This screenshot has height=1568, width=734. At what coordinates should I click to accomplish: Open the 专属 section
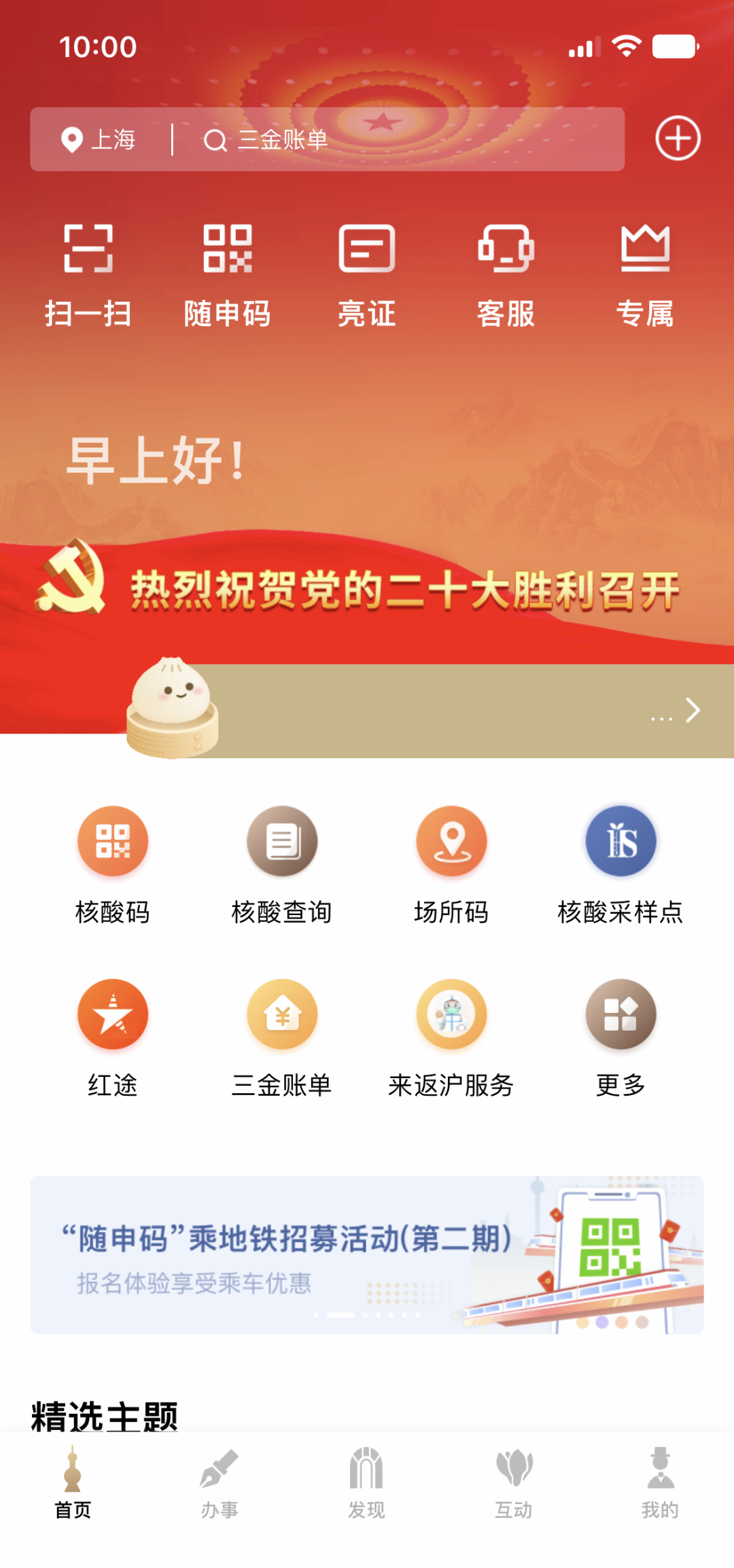pos(645,276)
